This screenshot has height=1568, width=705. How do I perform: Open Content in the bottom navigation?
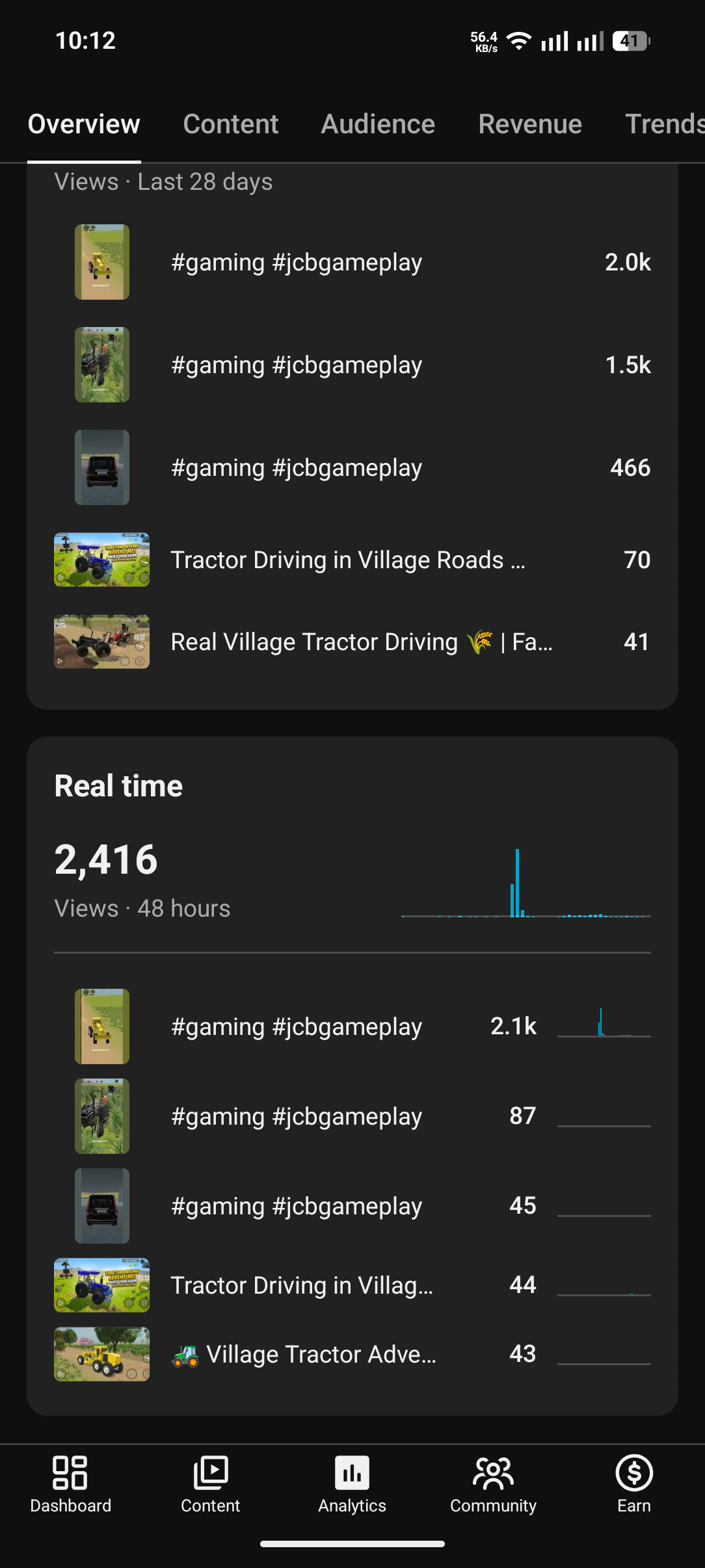click(x=211, y=1485)
